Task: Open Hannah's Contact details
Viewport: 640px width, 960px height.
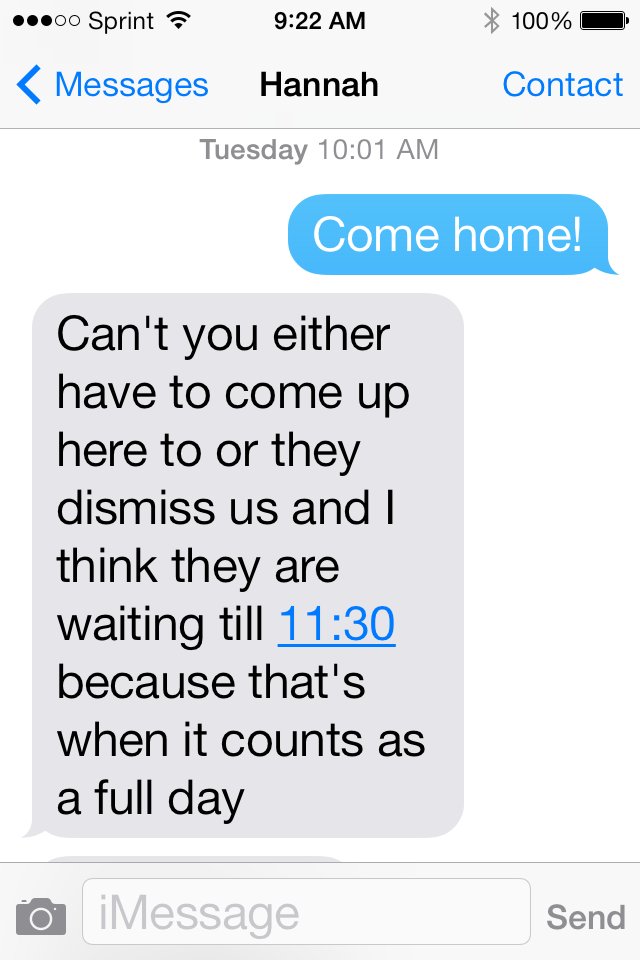Action: pos(562,85)
